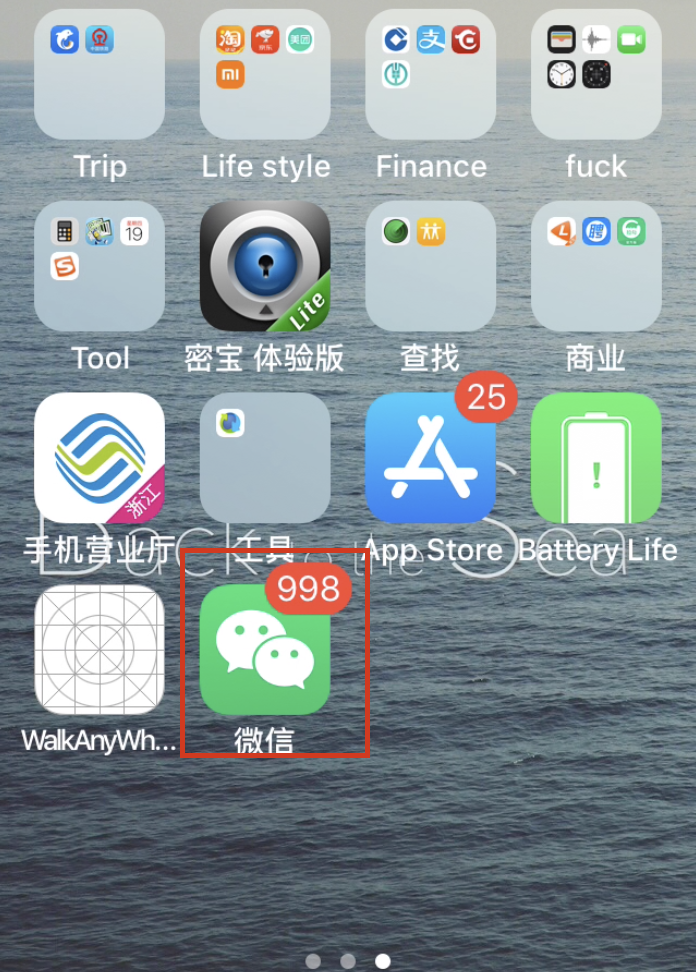Viewport: 696px width, 972px height.
Task: Tap the home screen page dots
Action: [348, 961]
